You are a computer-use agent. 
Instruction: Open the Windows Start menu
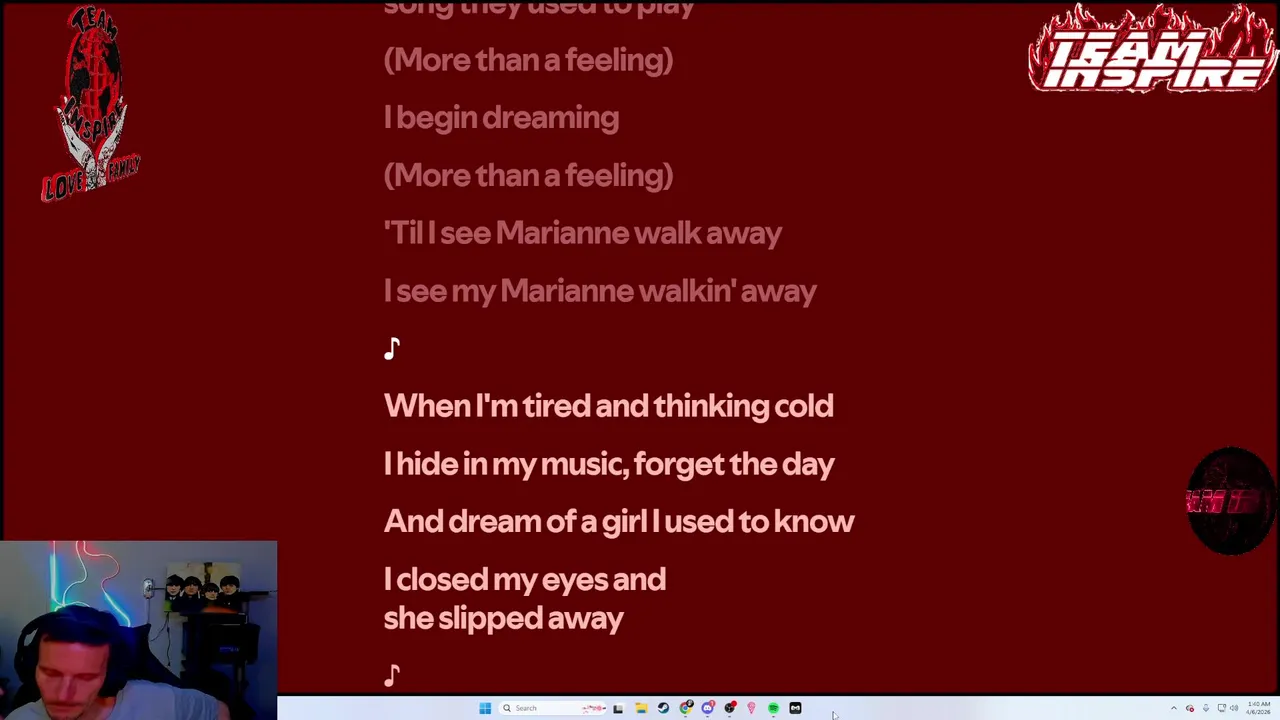(485, 708)
